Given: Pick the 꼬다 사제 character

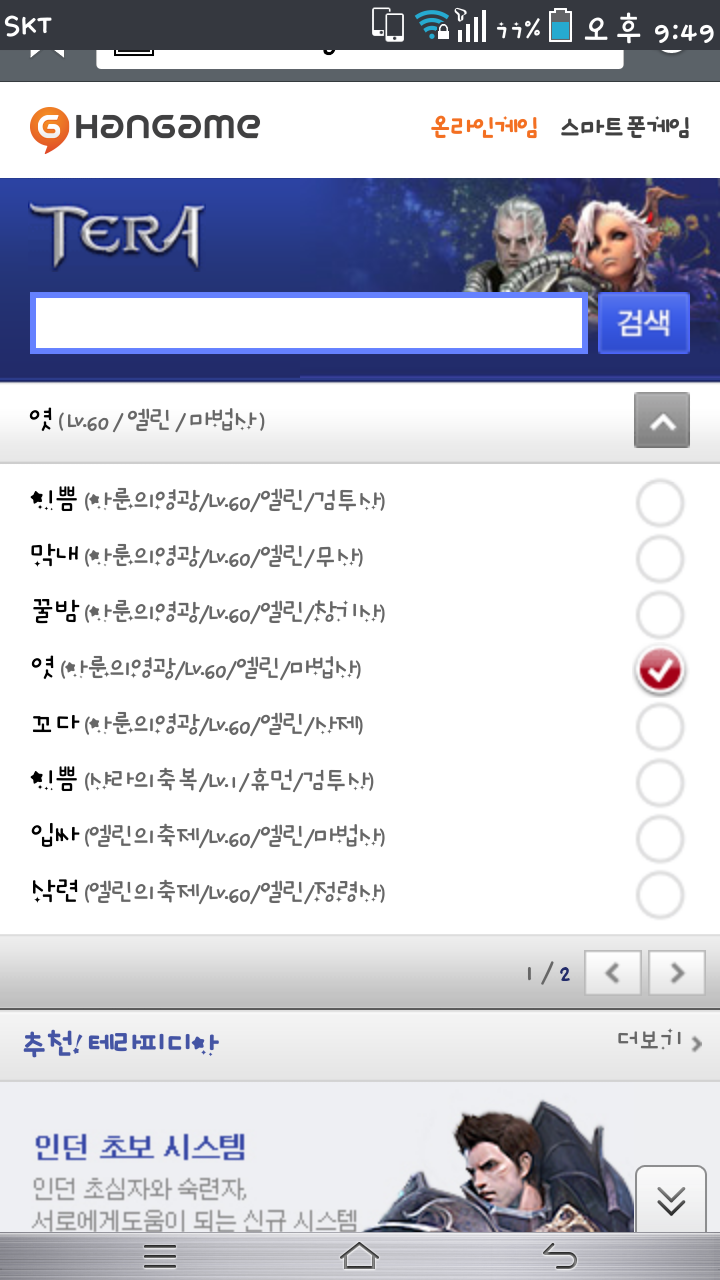Looking at the screenshot, I should [660, 726].
